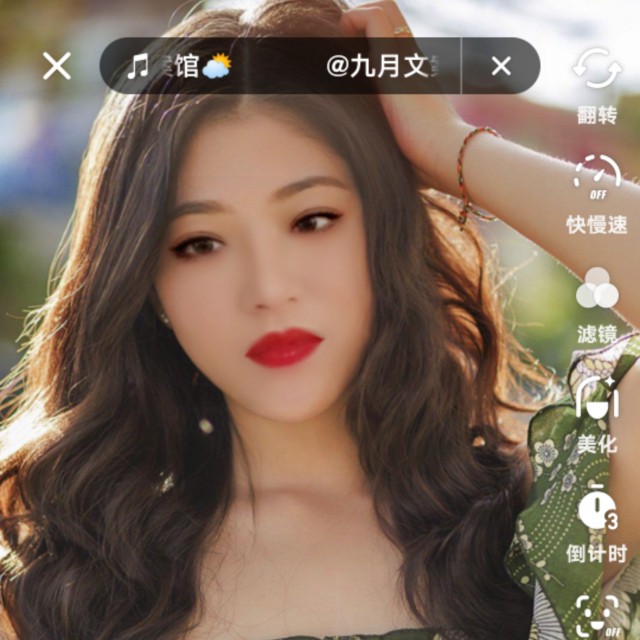640x640 pixels.
Task: Open the 滤镜 filters panel
Action: click(597, 305)
